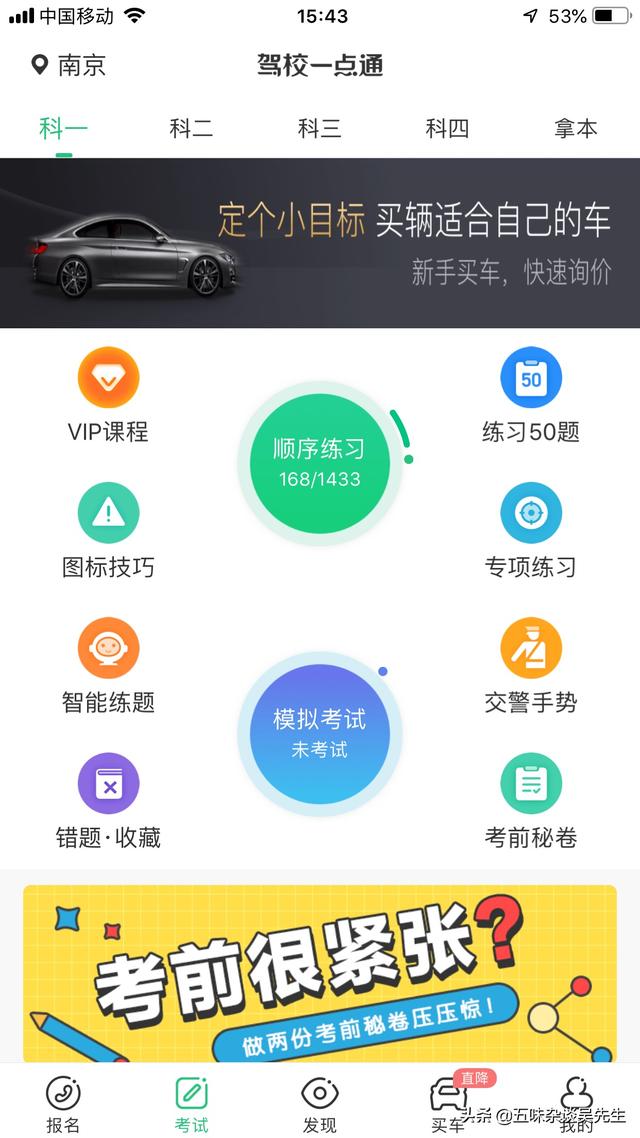Start 模拟考试 mock exam
Viewport: 640px width, 1138px height.
coord(319,733)
